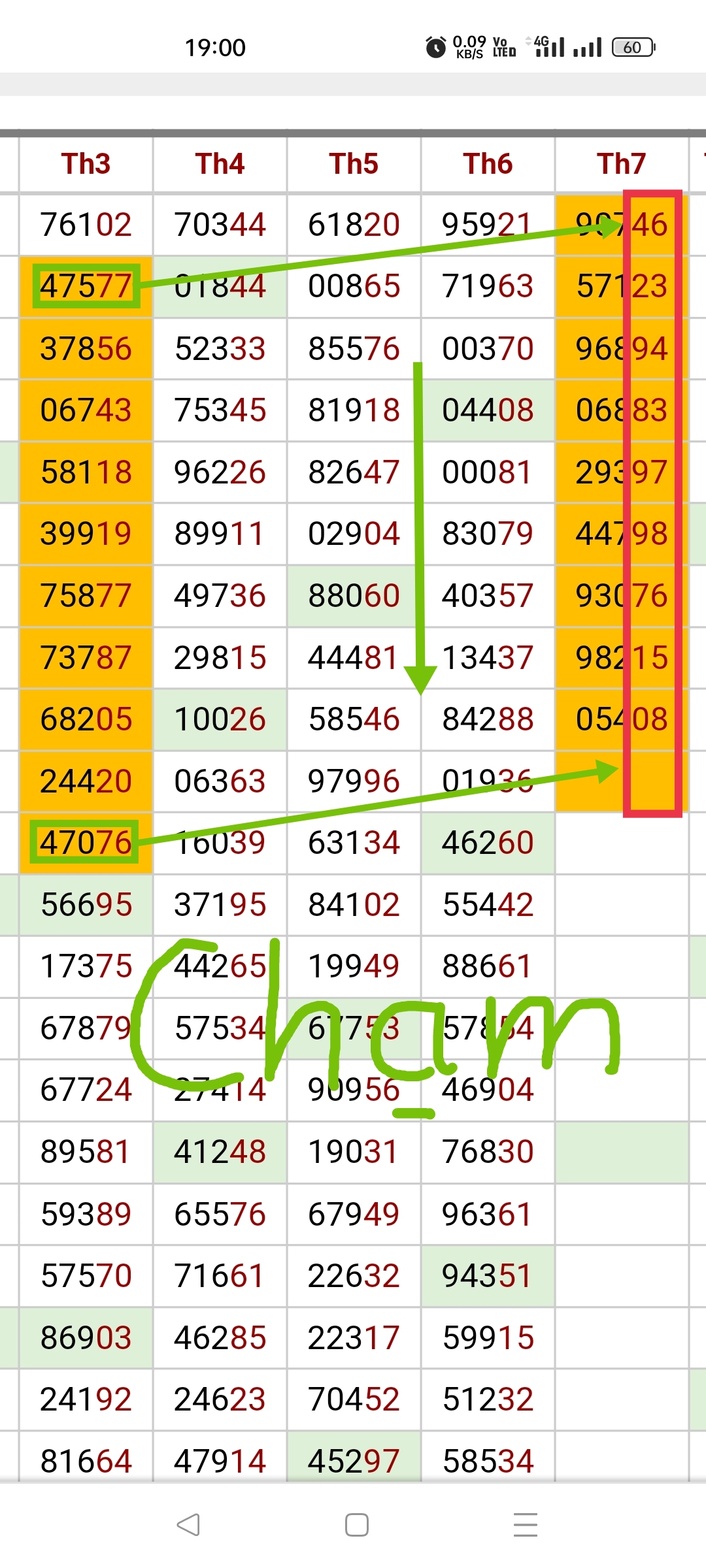Go back using the system back button

click(x=188, y=1524)
